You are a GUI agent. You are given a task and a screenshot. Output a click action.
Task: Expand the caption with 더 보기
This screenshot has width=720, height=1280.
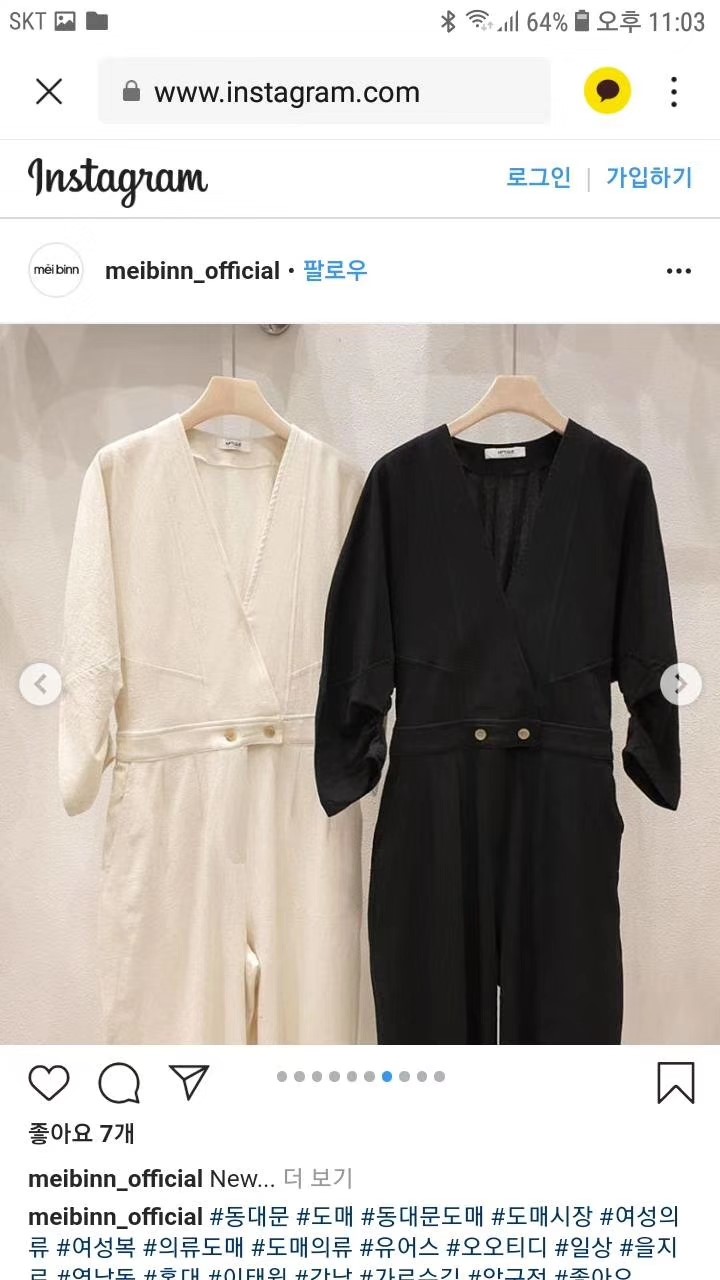click(x=318, y=1179)
